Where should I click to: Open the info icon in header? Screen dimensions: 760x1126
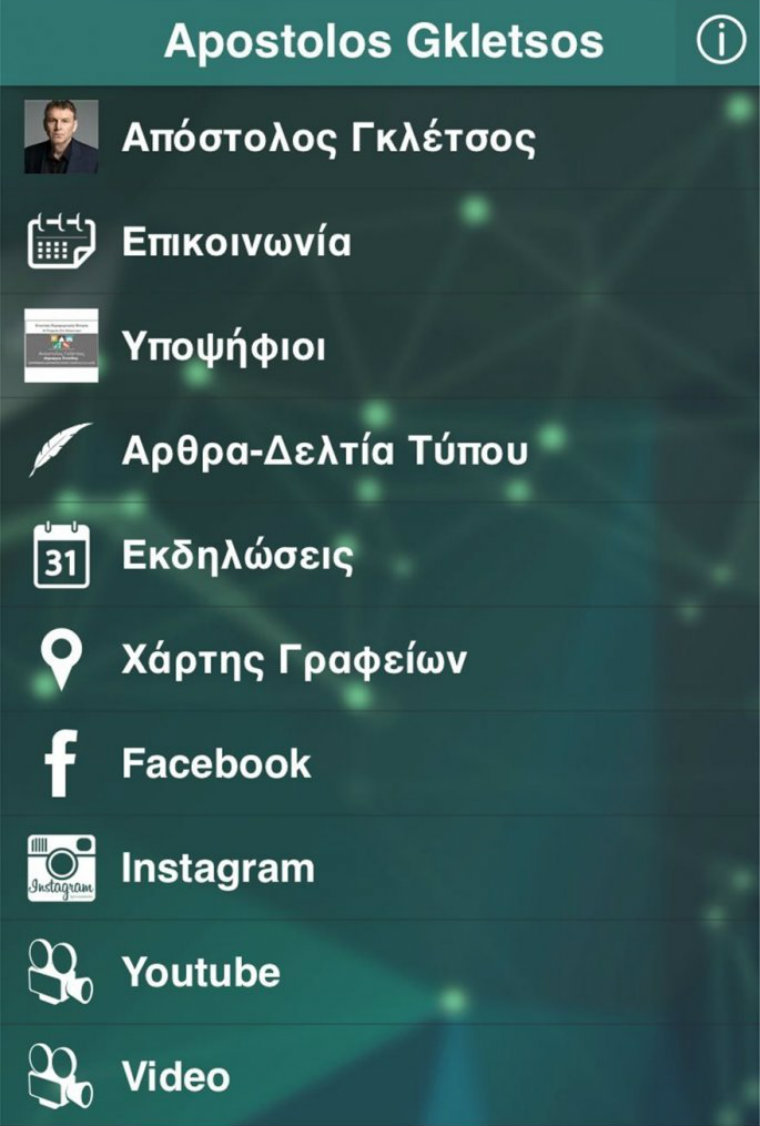click(x=721, y=42)
